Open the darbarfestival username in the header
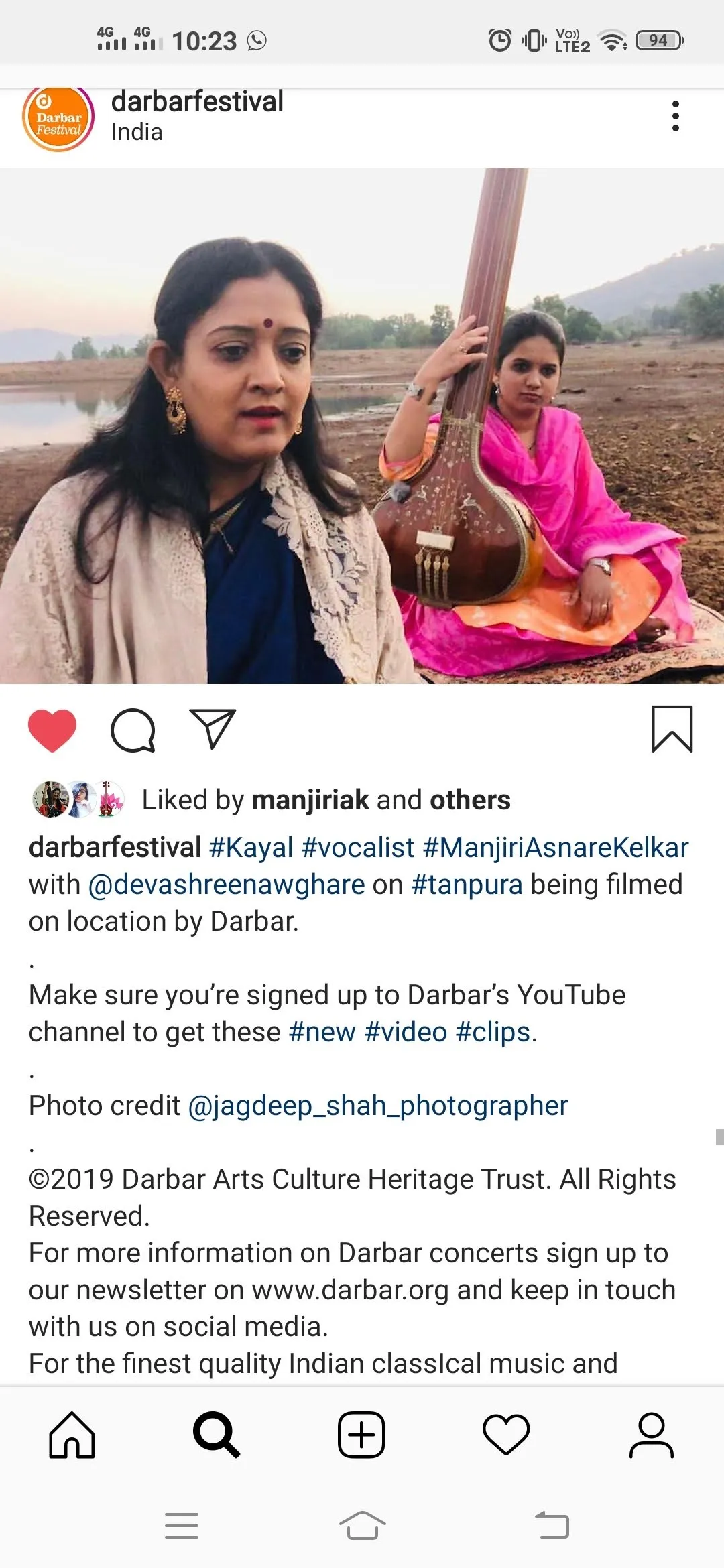The height and width of the screenshot is (1568, 724). tap(197, 102)
